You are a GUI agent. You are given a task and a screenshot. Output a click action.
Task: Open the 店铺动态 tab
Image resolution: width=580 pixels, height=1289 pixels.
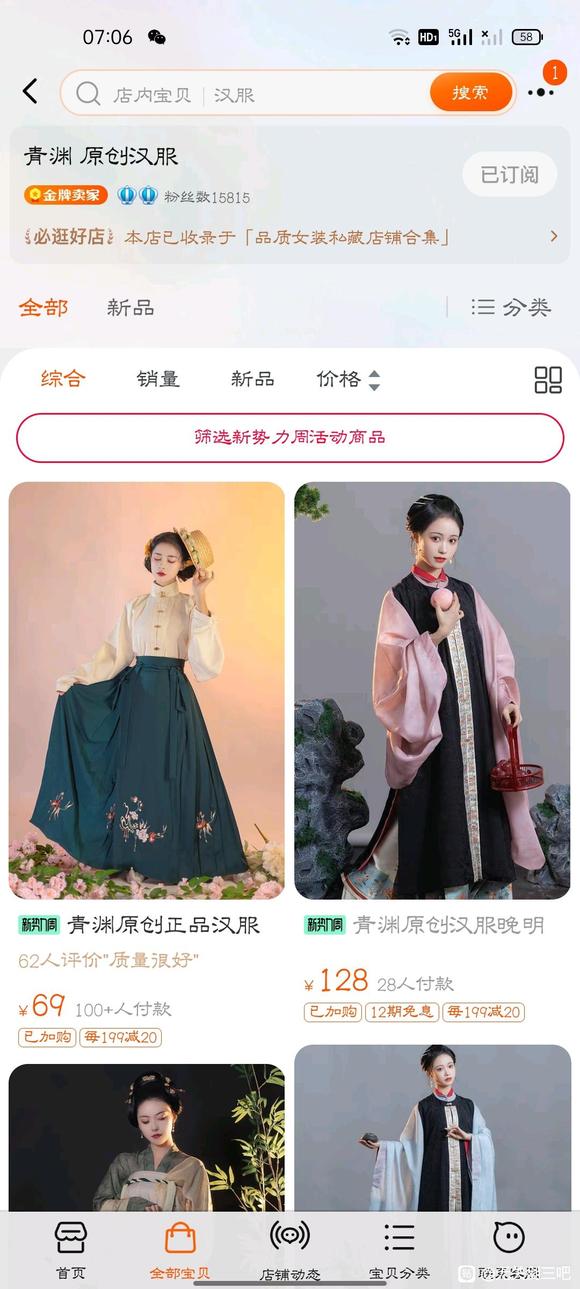pyautogui.click(x=290, y=1250)
